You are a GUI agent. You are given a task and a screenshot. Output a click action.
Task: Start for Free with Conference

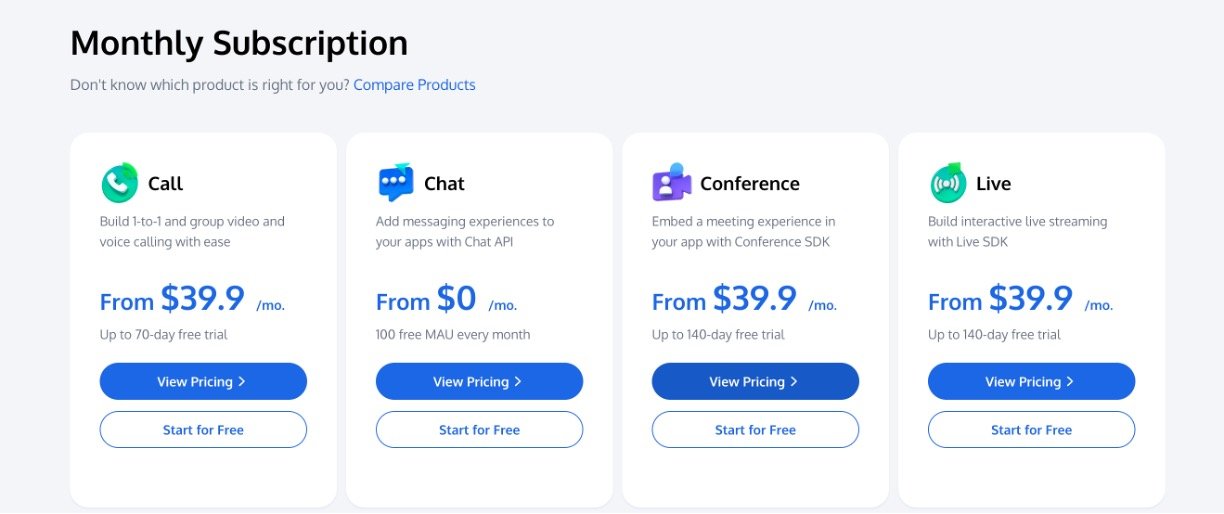pos(755,429)
